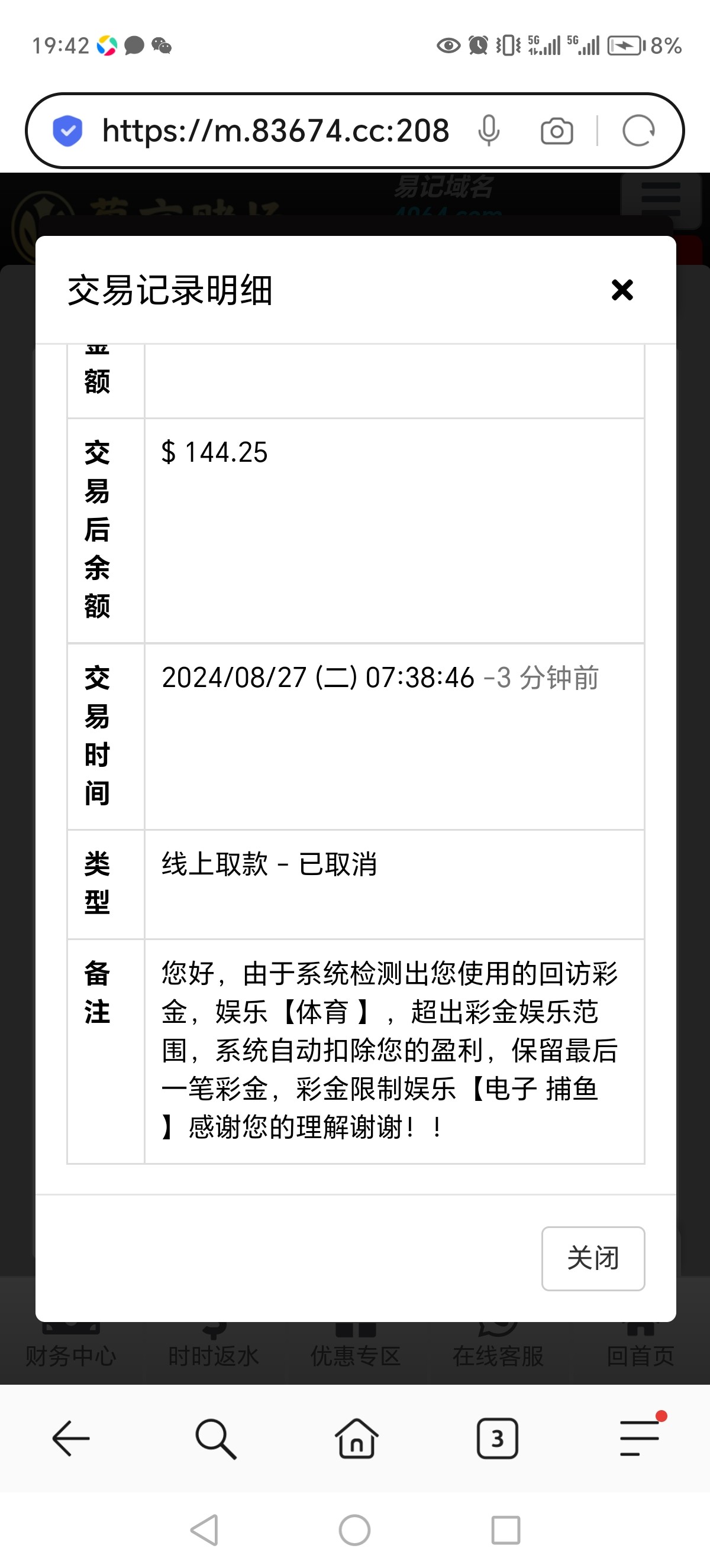Open the camera scan icon in the address bar
Screen dimensions: 710x1568
point(557,131)
